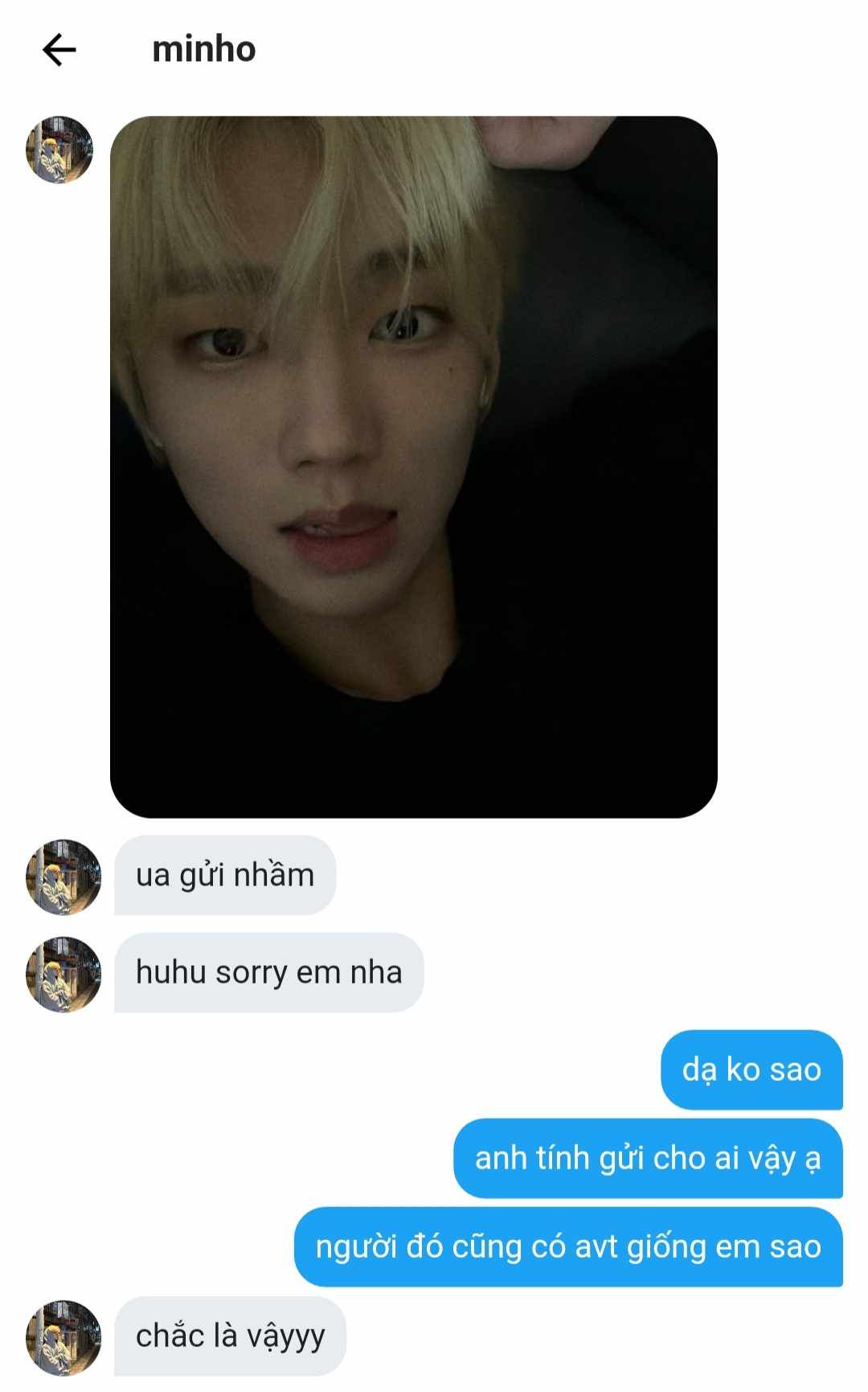Open minho's avatar beside the photo
Image resolution: width=868 pixels, height=1392 pixels.
pyautogui.click(x=59, y=150)
